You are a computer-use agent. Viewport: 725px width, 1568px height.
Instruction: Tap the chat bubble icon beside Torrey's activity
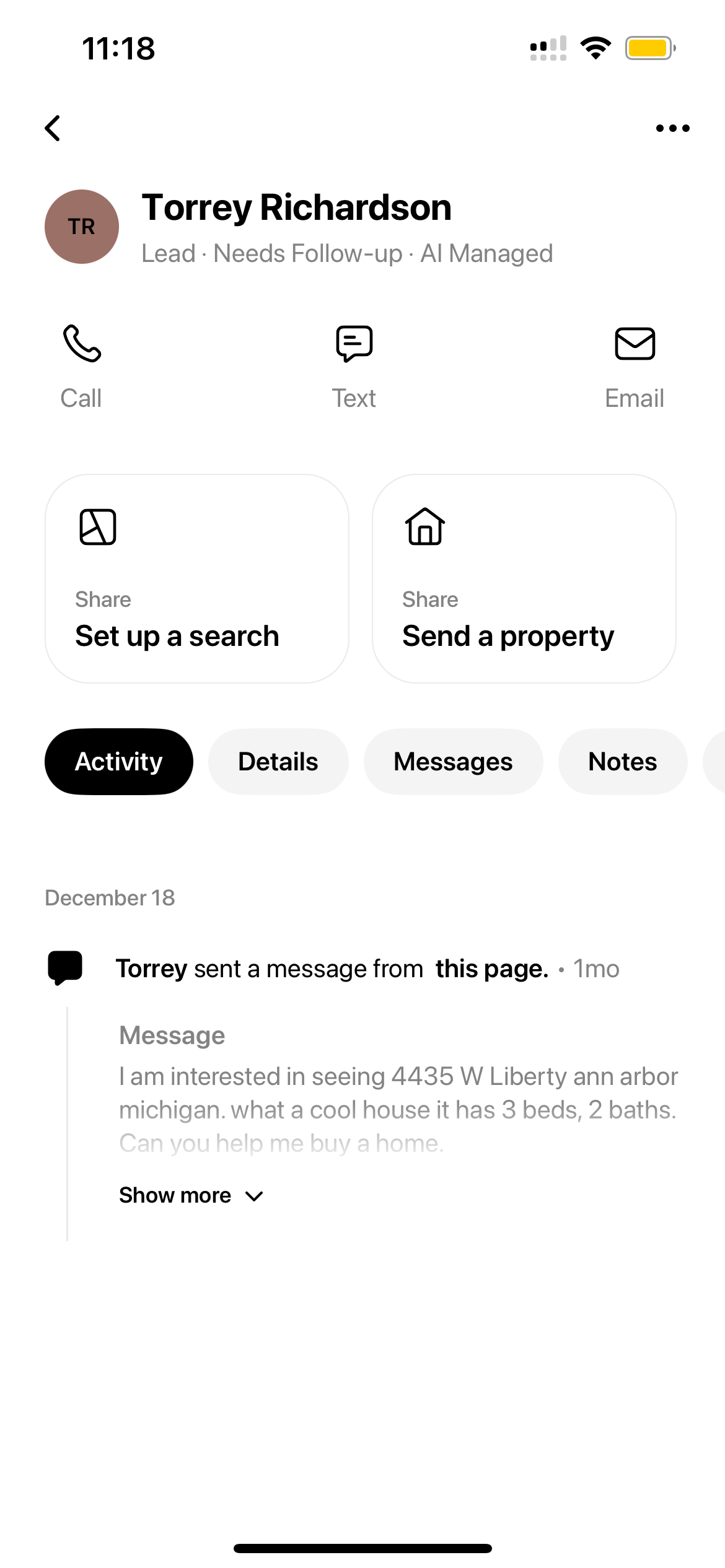[66, 967]
